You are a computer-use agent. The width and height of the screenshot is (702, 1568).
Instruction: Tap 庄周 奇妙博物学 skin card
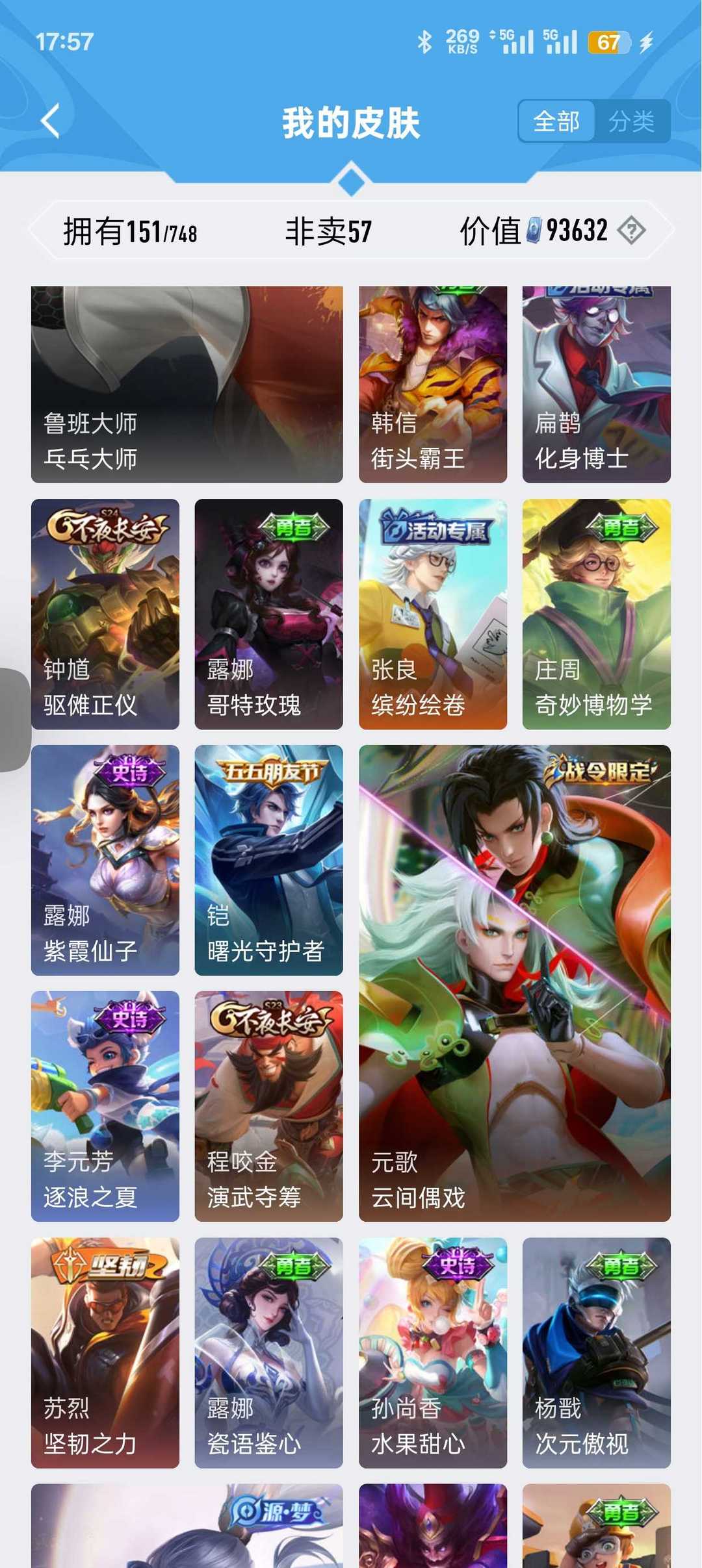tap(596, 613)
